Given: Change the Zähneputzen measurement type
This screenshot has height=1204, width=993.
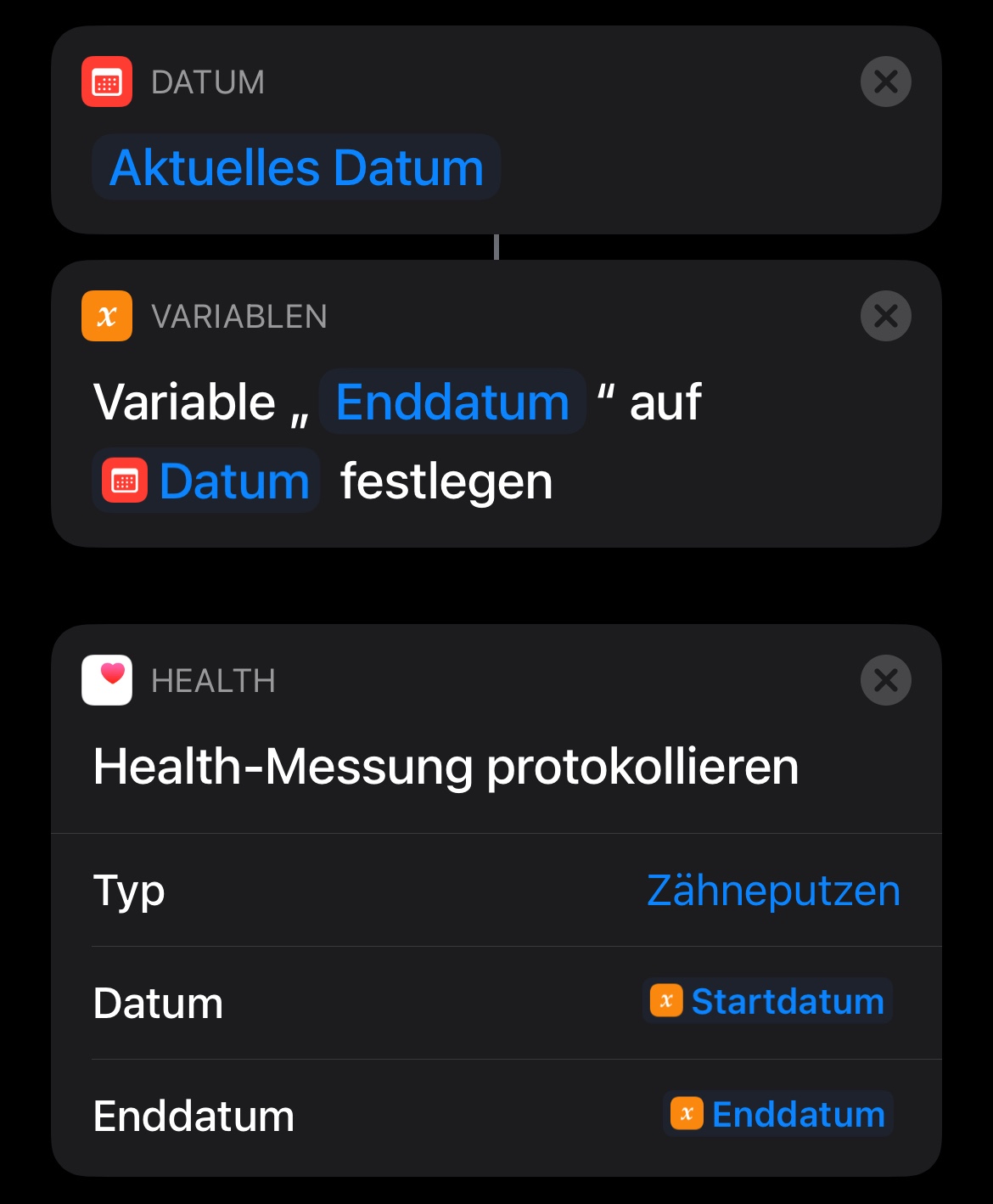Looking at the screenshot, I should [772, 891].
